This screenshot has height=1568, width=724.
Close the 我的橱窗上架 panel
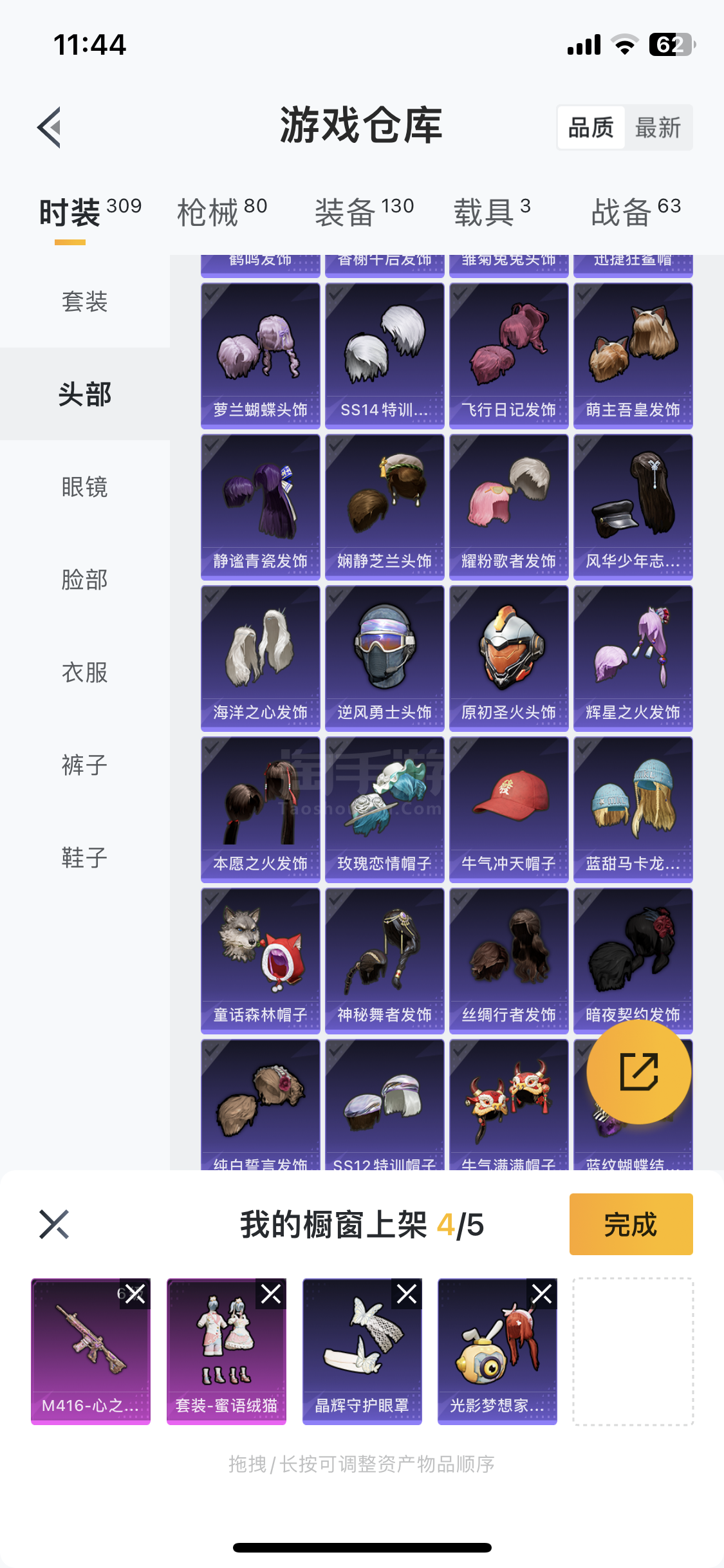pyautogui.click(x=54, y=1224)
